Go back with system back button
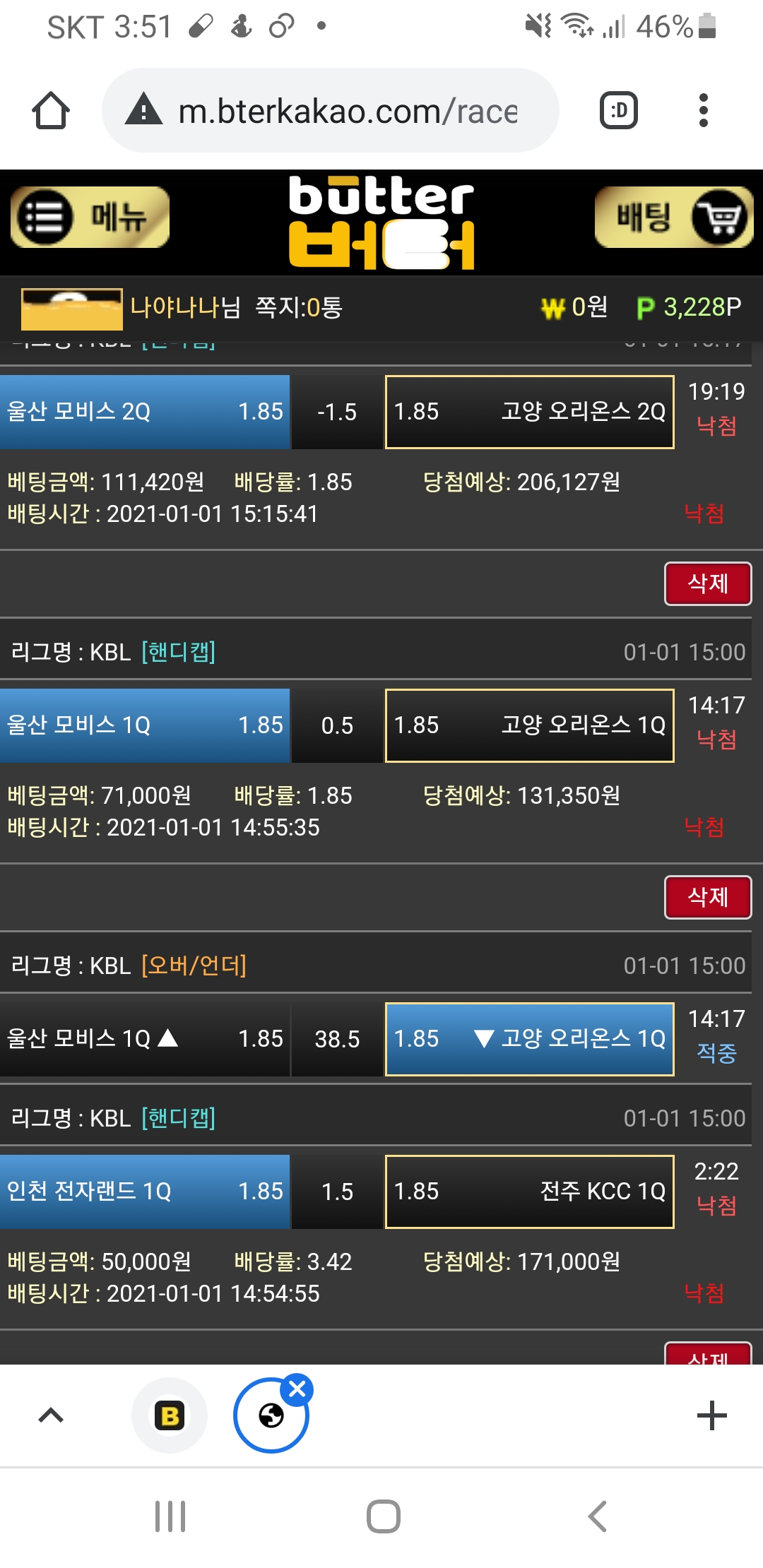 tap(597, 1516)
